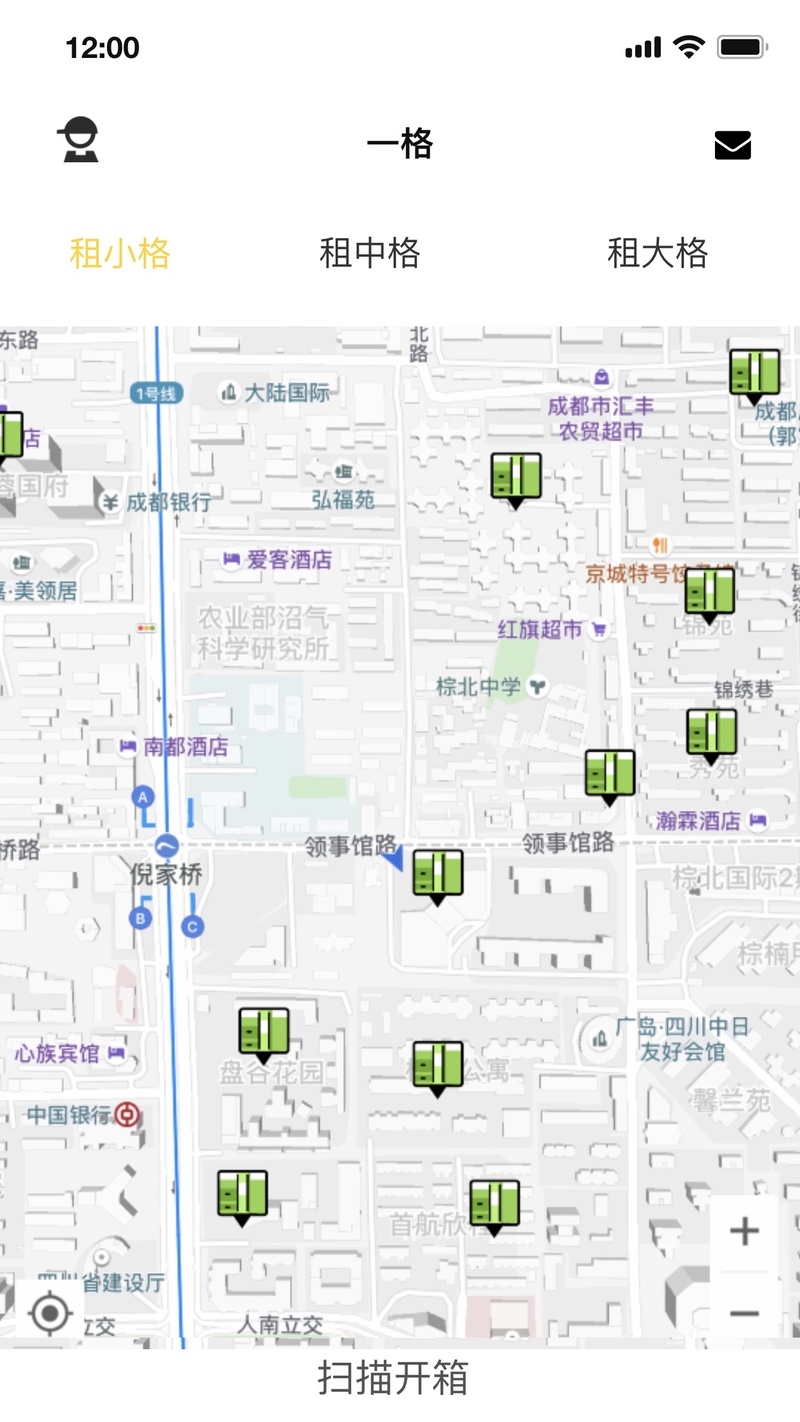This screenshot has width=800, height=1422.
Task: Switch to the 租大格 tab
Action: tap(657, 253)
